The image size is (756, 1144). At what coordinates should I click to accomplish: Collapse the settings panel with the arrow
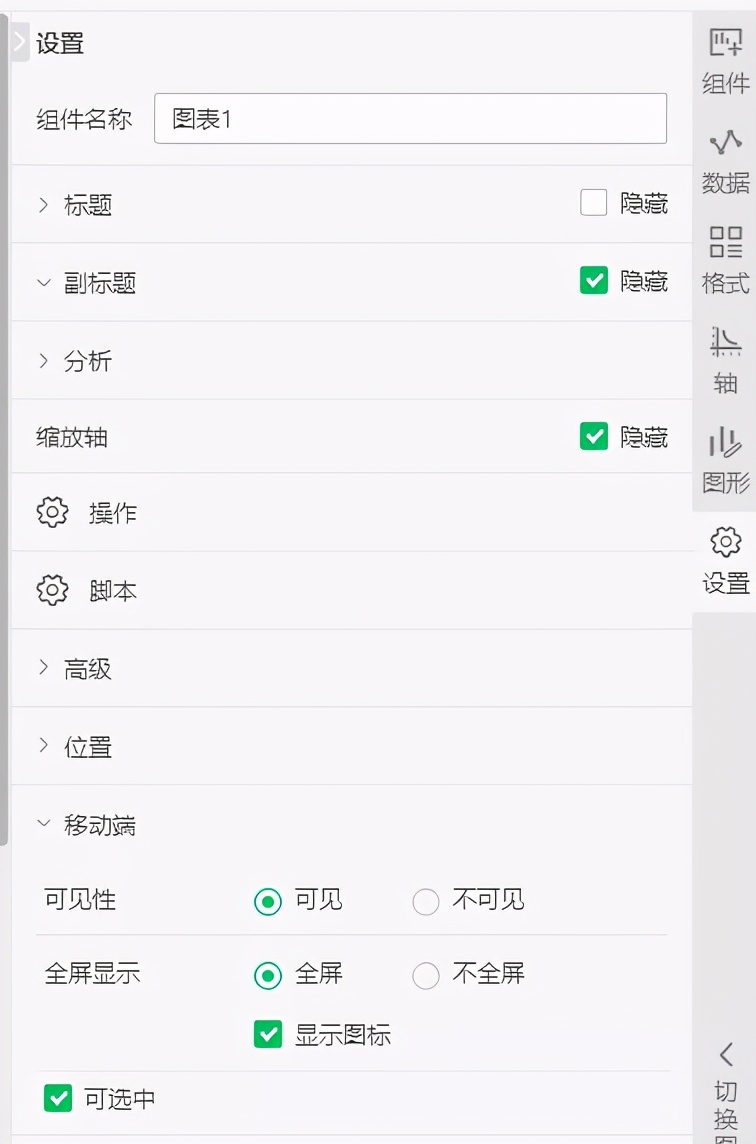pyautogui.click(x=20, y=43)
